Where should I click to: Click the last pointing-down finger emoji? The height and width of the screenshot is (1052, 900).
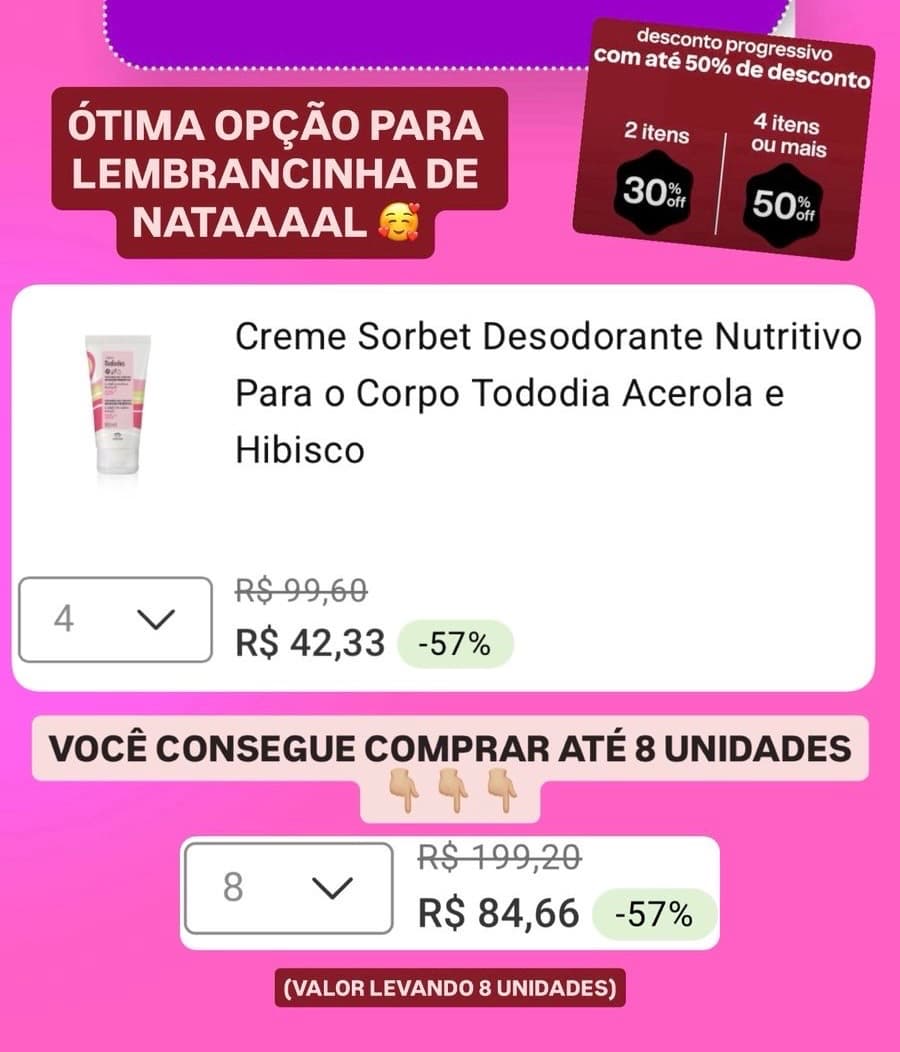pyautogui.click(x=500, y=789)
